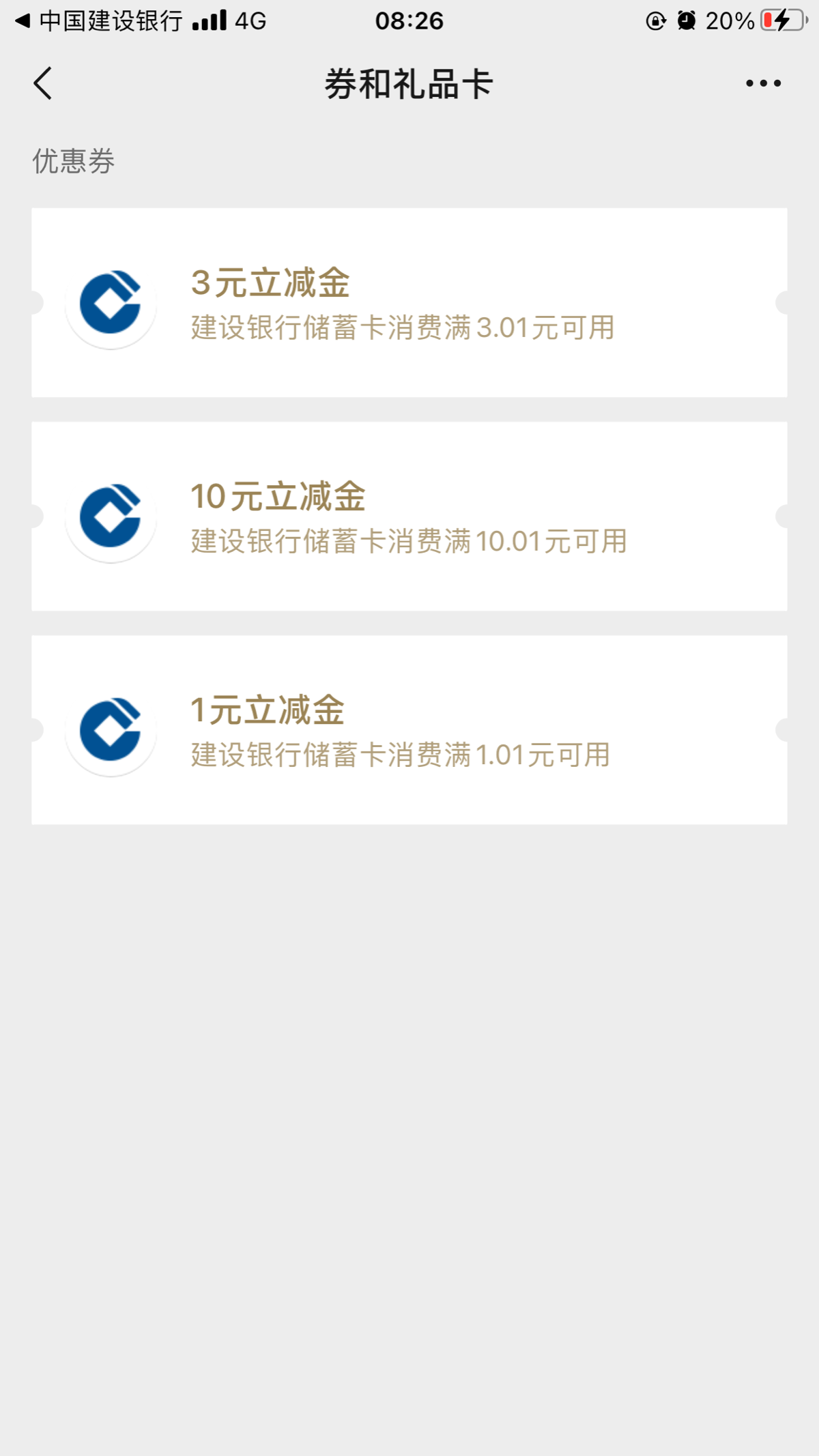The width and height of the screenshot is (819, 1456).
Task: Open the 10元立减金 coupon card
Action: point(409,516)
